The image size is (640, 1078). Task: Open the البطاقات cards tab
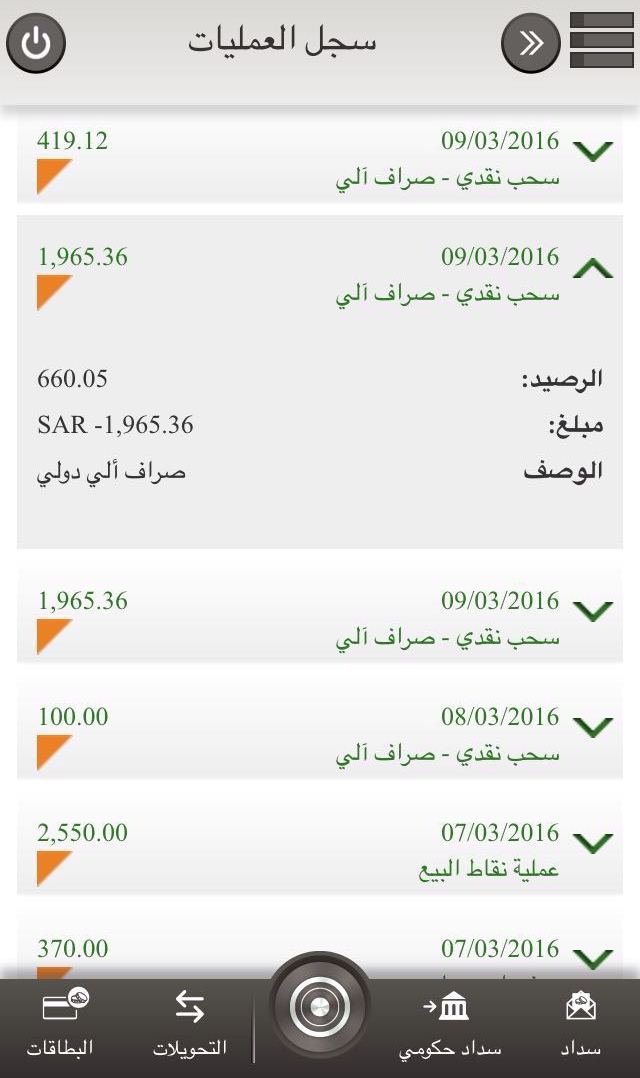pyautogui.click(x=60, y=1022)
